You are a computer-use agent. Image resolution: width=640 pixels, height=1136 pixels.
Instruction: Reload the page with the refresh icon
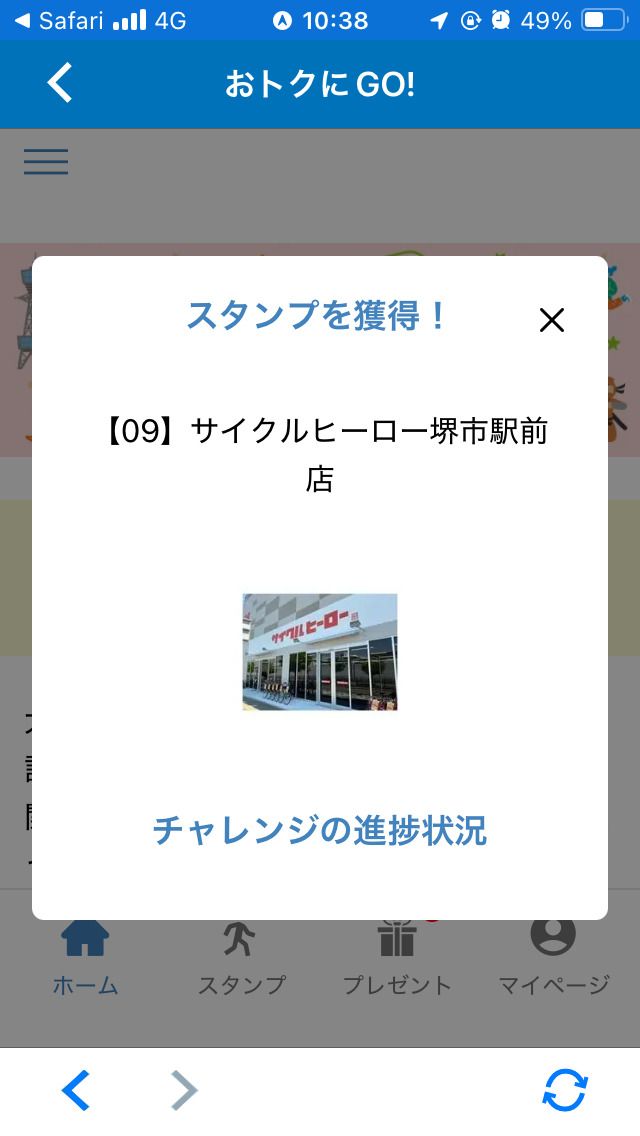pyautogui.click(x=565, y=1090)
